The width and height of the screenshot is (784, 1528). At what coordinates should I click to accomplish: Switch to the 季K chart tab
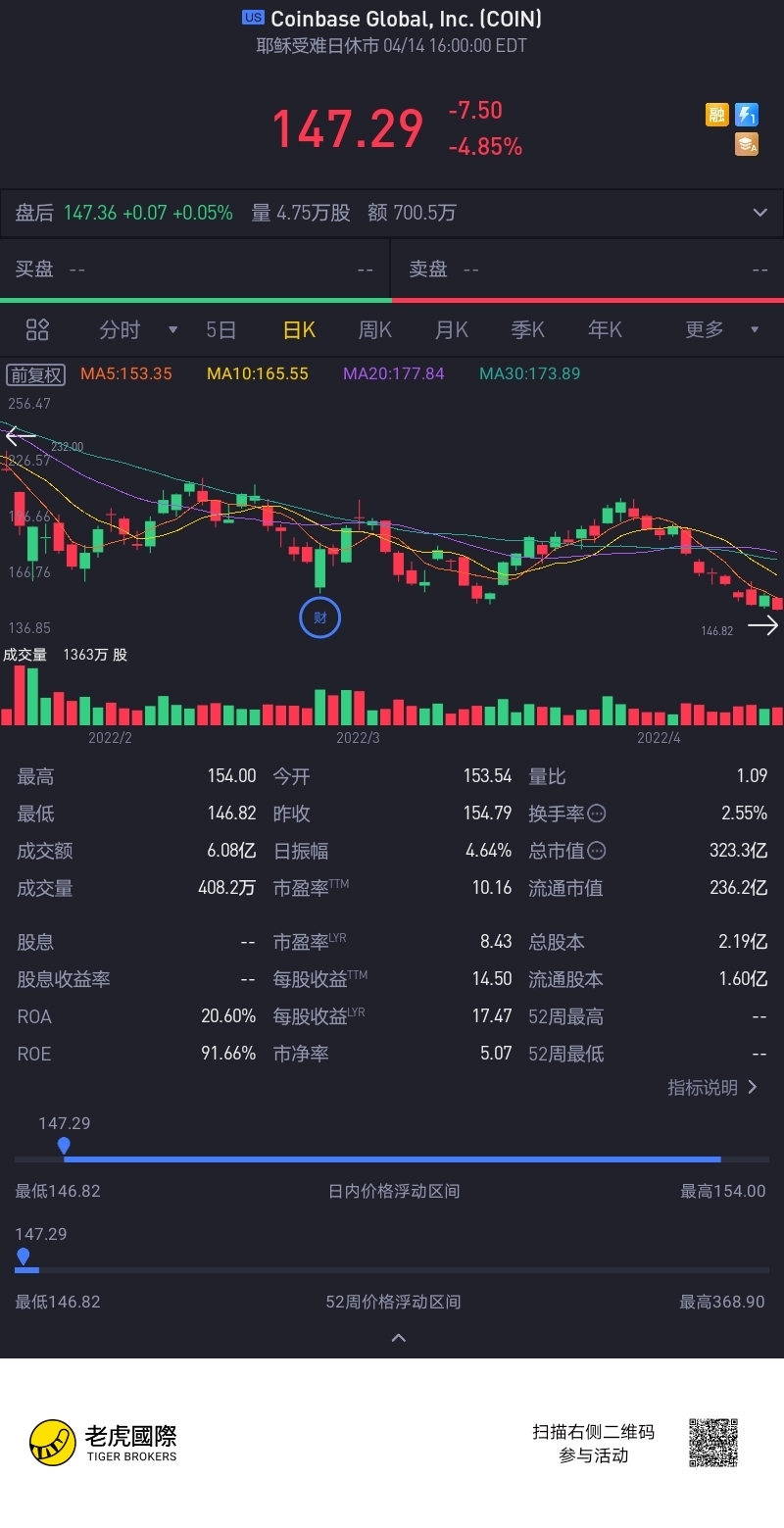527,330
